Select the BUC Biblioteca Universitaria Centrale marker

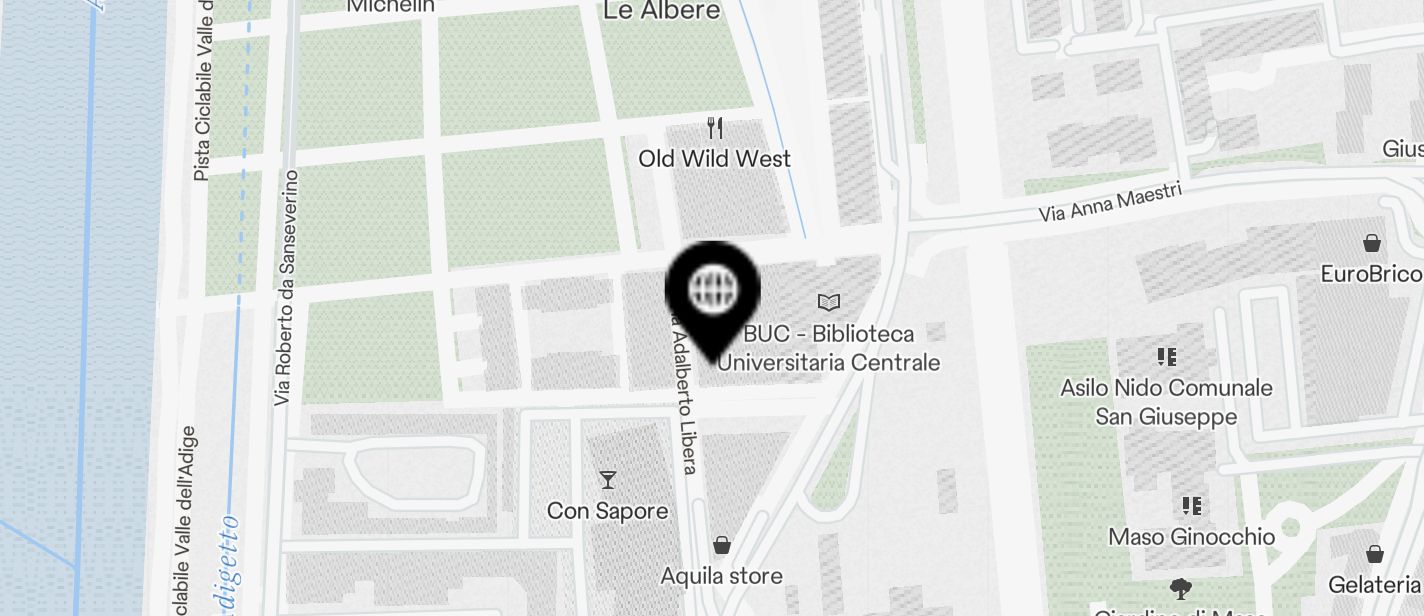pos(828,302)
